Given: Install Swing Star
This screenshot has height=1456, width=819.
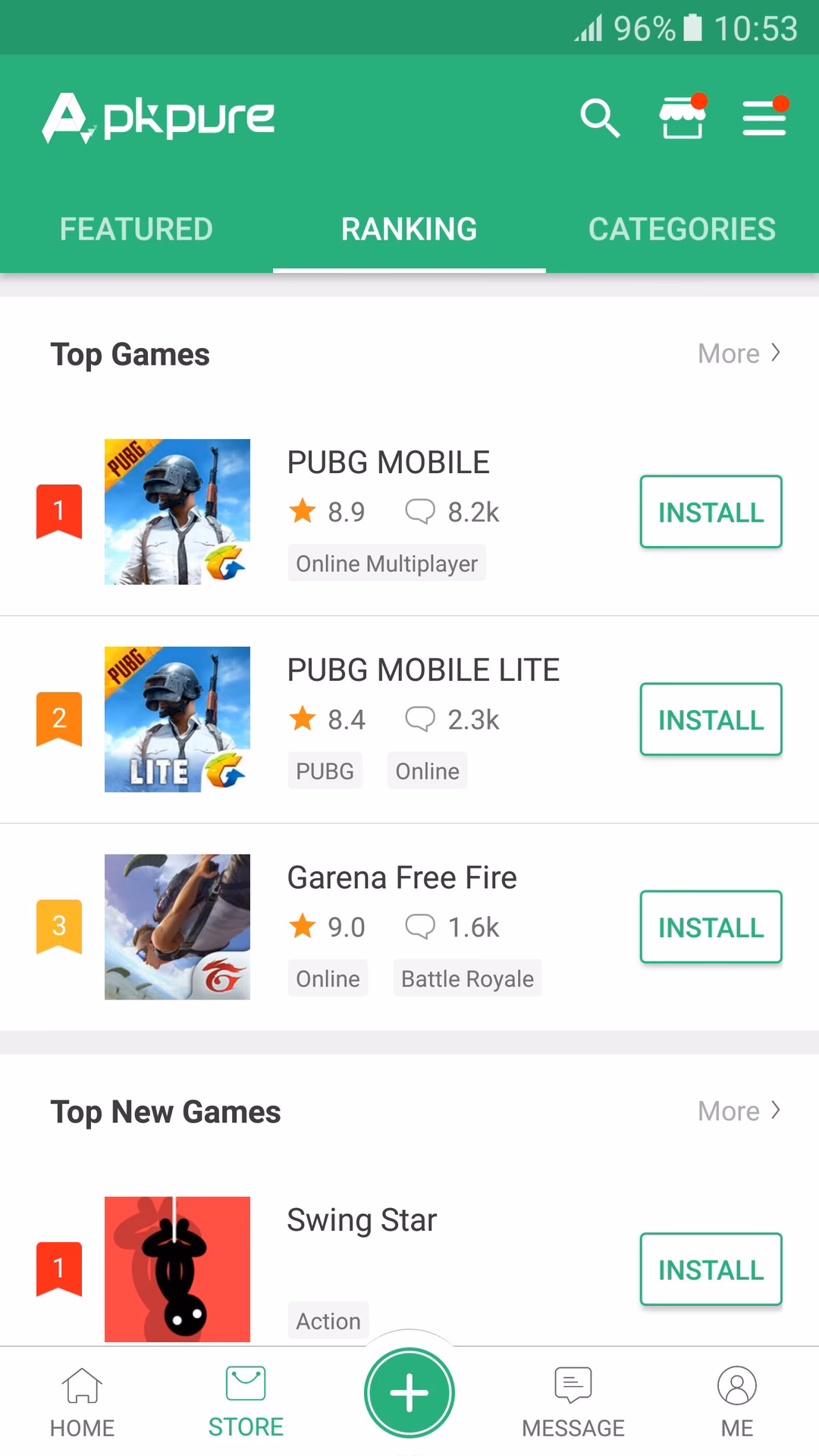Looking at the screenshot, I should [710, 1269].
